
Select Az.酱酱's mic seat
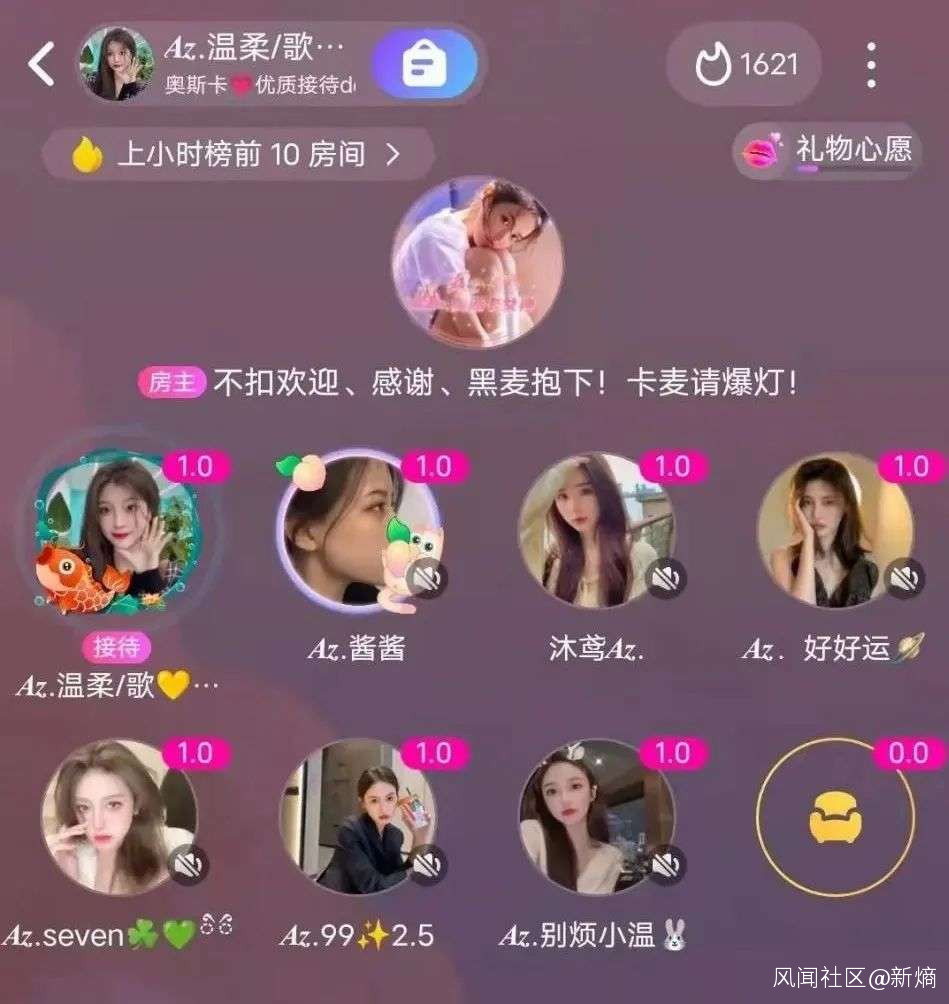click(358, 530)
